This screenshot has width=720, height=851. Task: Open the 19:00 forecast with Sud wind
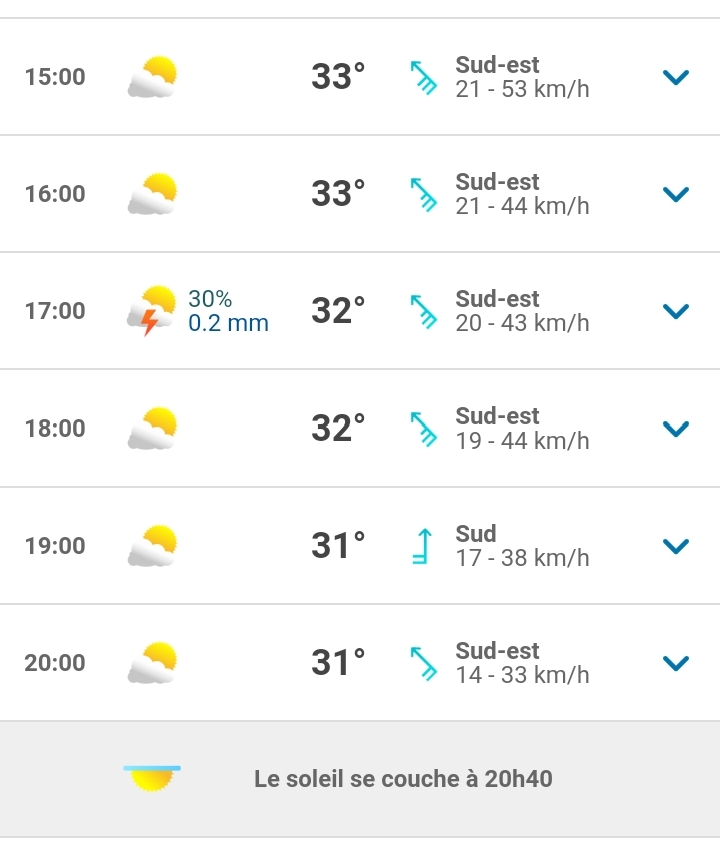click(x=676, y=545)
